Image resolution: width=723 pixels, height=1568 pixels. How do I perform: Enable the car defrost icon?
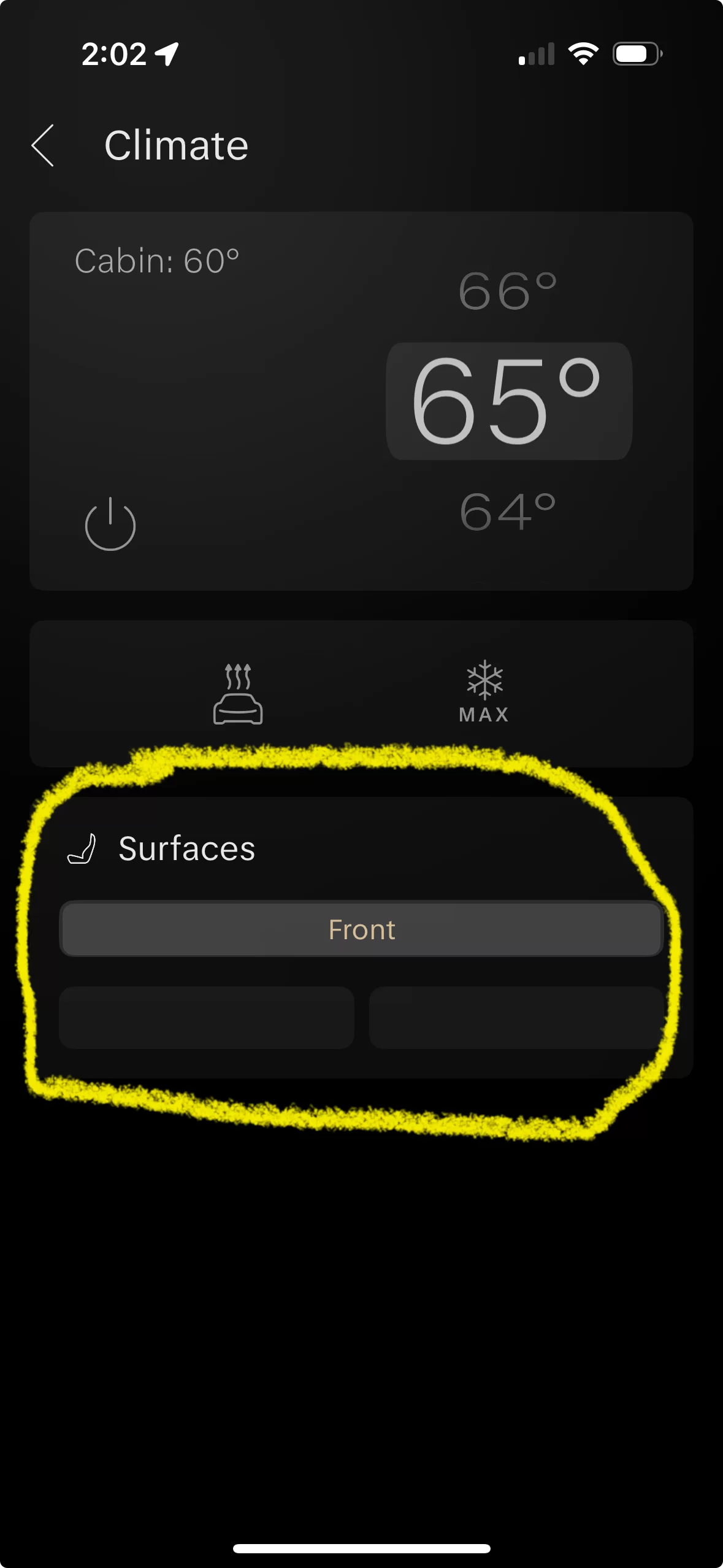[238, 694]
